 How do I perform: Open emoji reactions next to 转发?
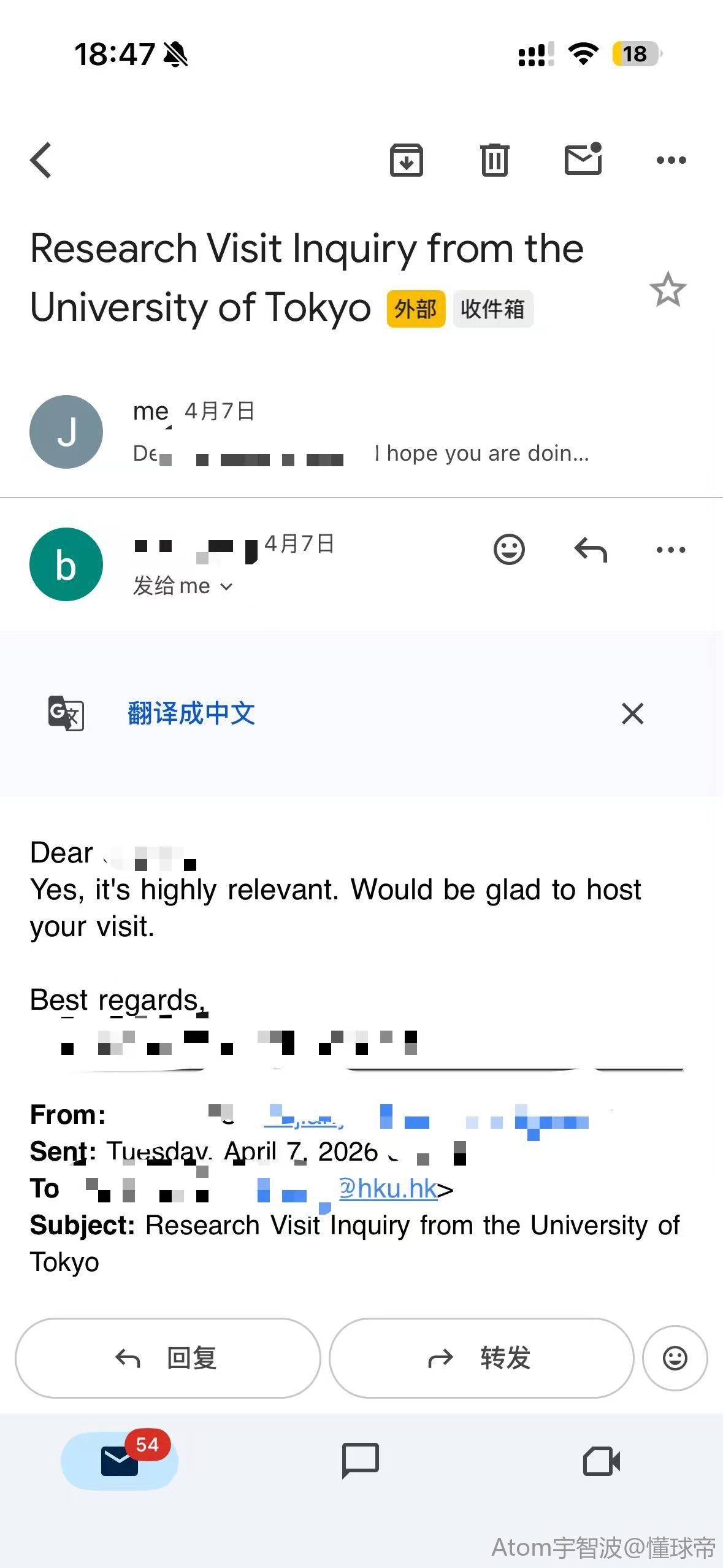pyautogui.click(x=675, y=1358)
